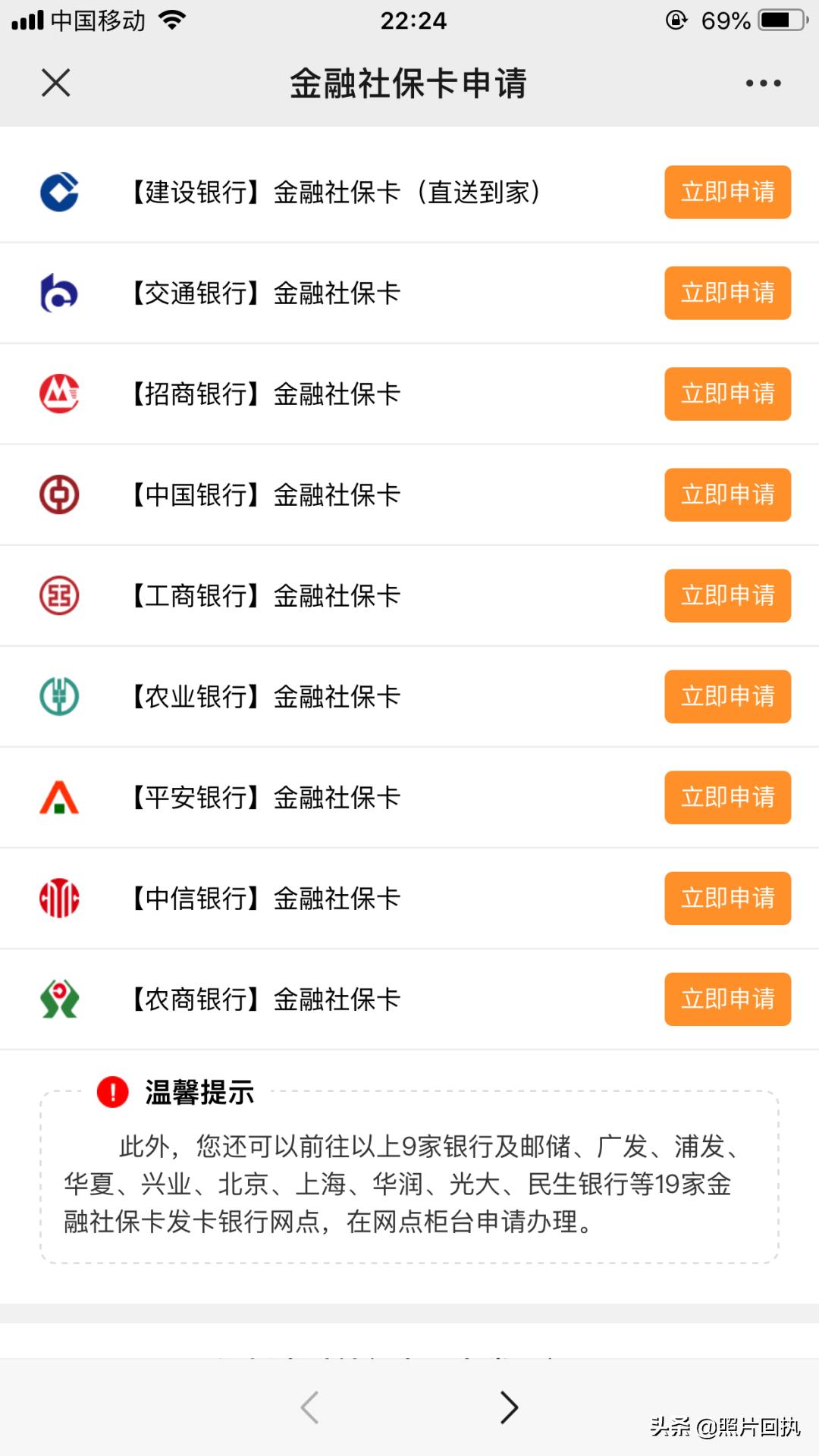This screenshot has height=1456, width=819.
Task: Select the 中国银行 logo icon
Action: pos(57,495)
